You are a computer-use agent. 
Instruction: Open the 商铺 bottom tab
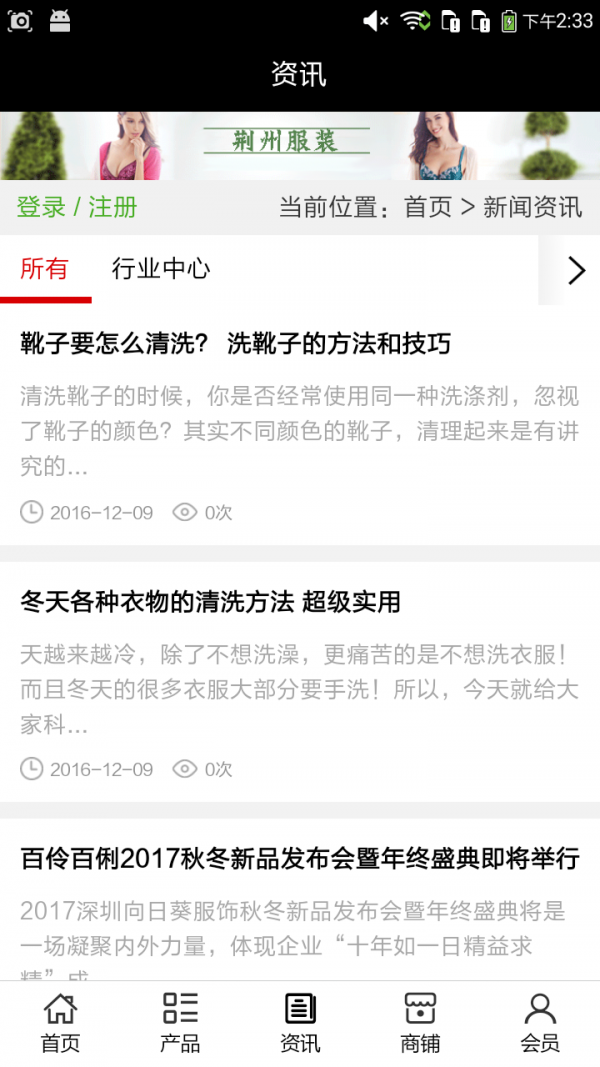(420, 1023)
